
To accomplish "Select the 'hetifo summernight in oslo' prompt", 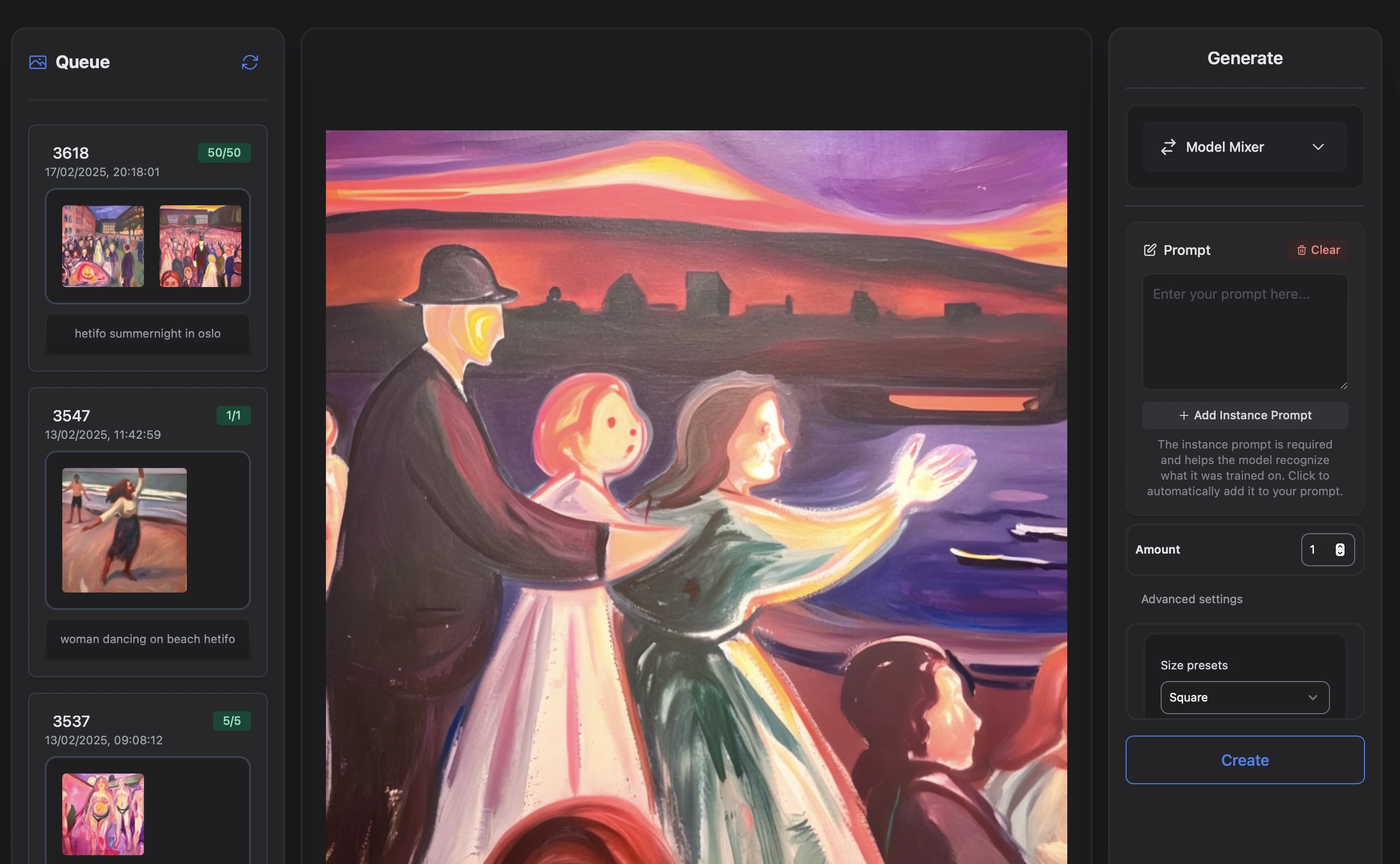I will 147,334.
